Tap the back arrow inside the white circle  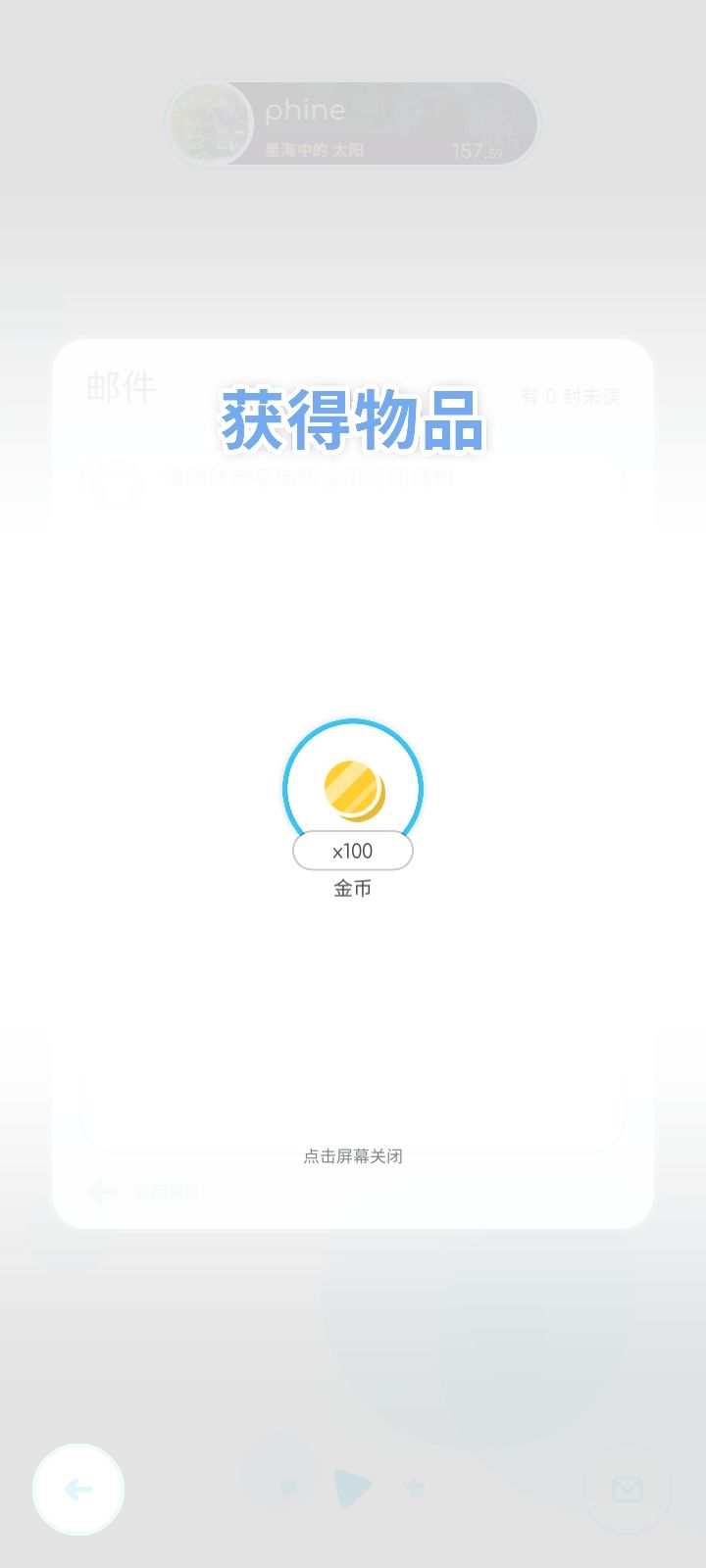coord(76,1491)
